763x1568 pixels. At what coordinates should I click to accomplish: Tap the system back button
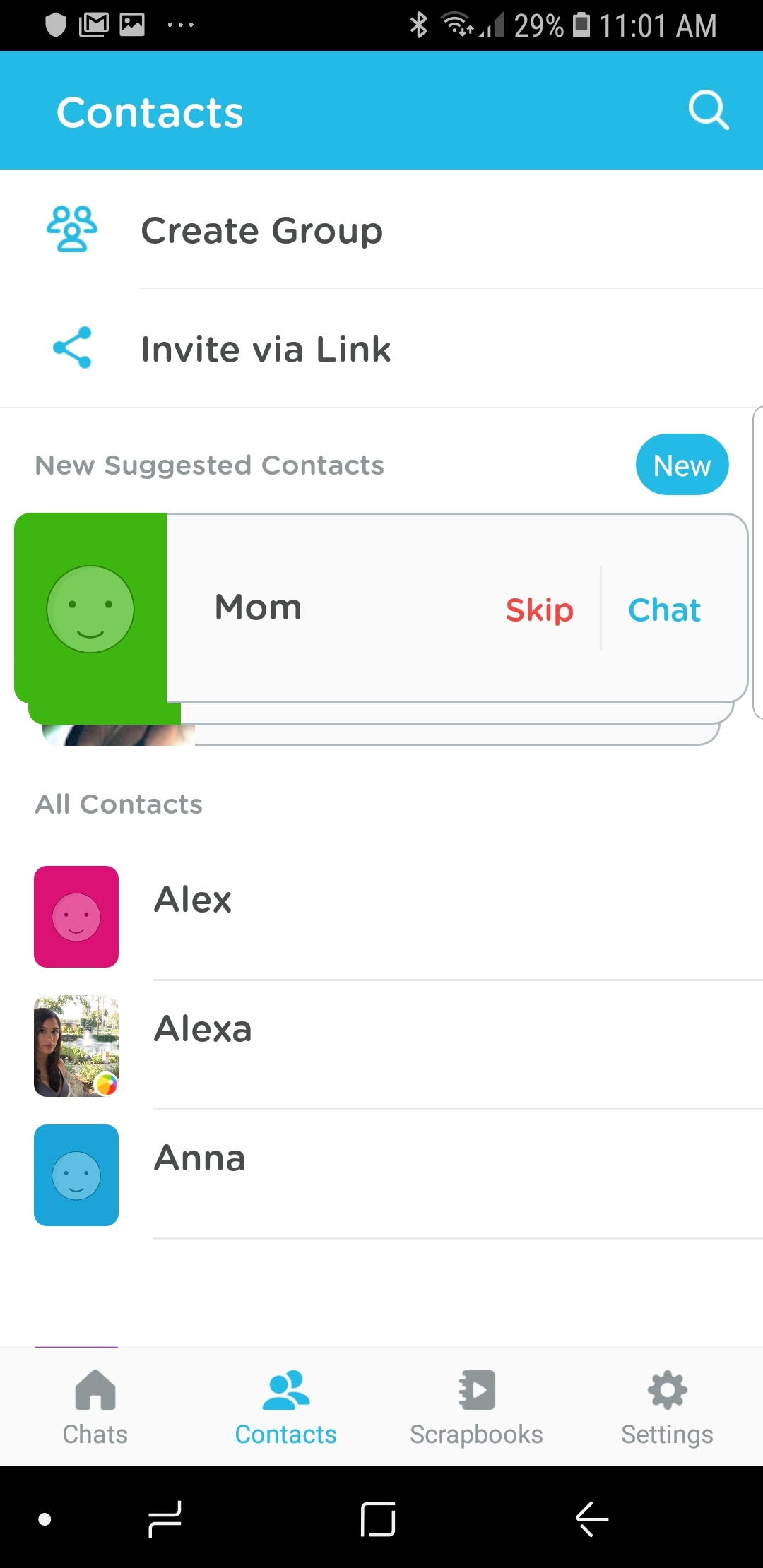[x=592, y=1519]
